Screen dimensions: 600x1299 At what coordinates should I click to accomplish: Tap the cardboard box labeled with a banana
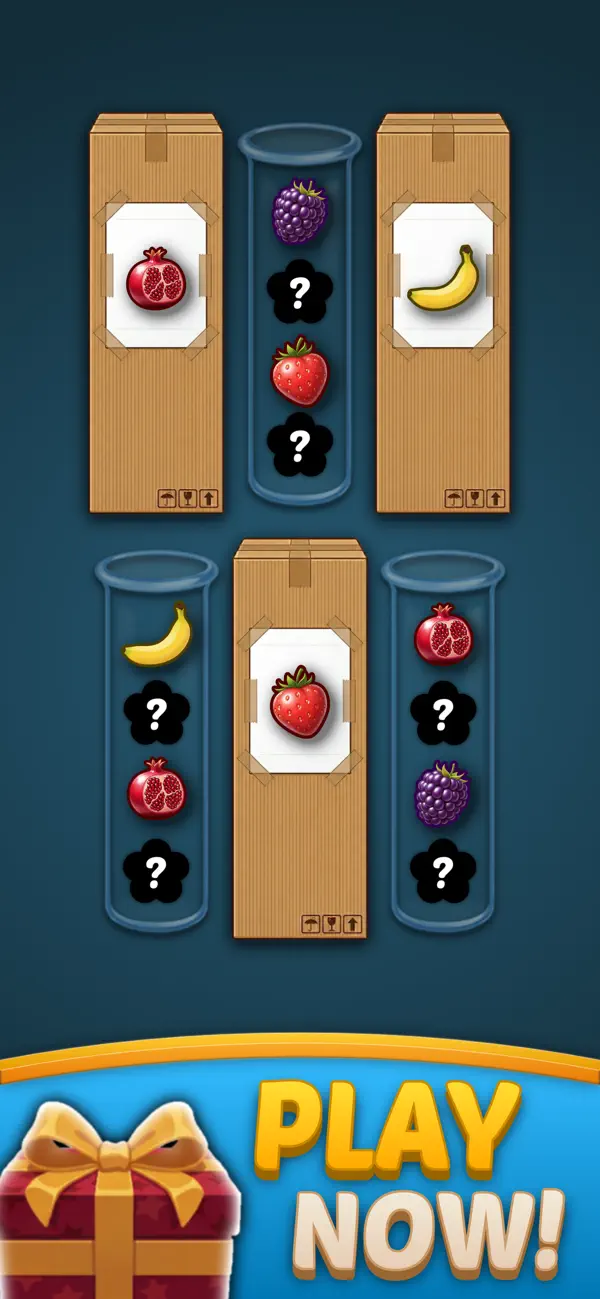[x=443, y=313]
